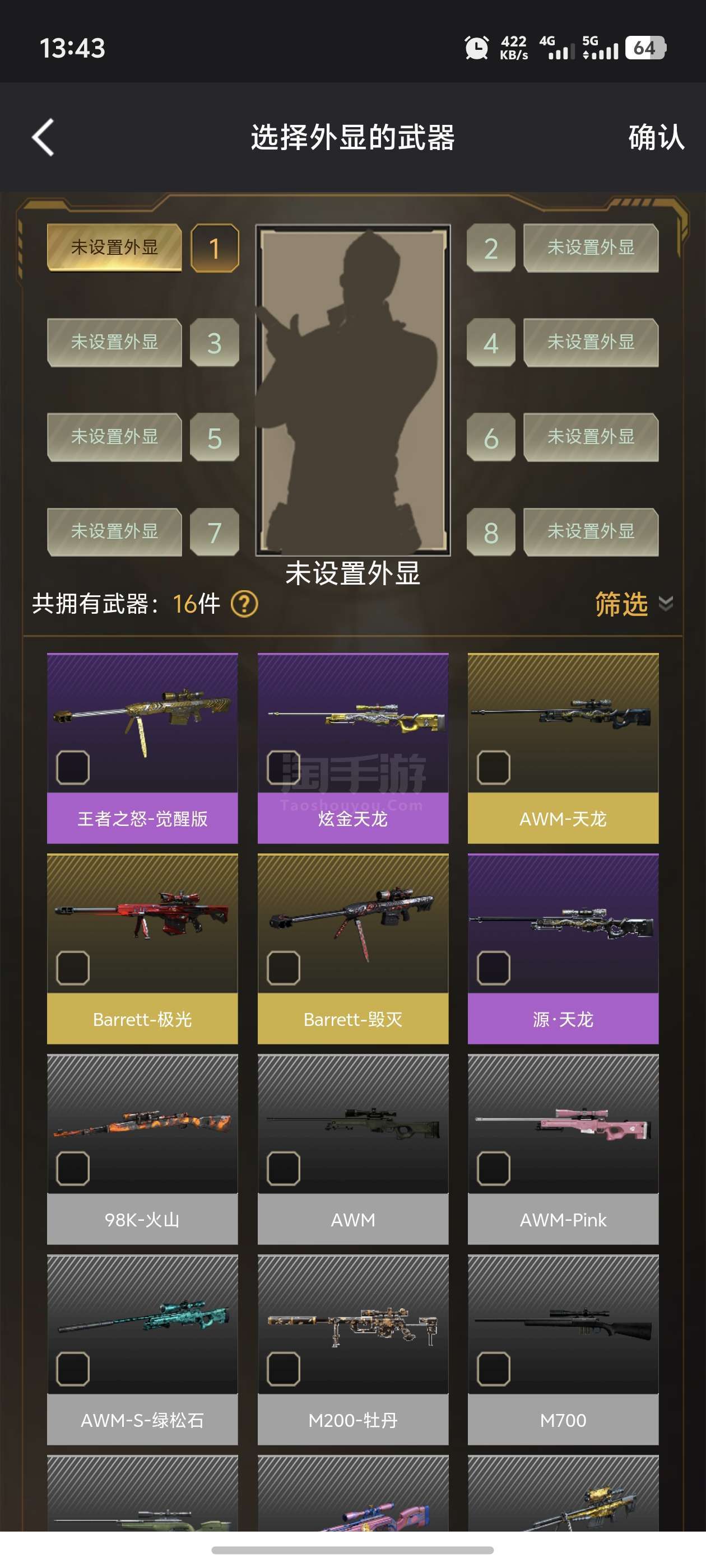Select display slot number 1
The image size is (706, 1568).
click(x=215, y=248)
